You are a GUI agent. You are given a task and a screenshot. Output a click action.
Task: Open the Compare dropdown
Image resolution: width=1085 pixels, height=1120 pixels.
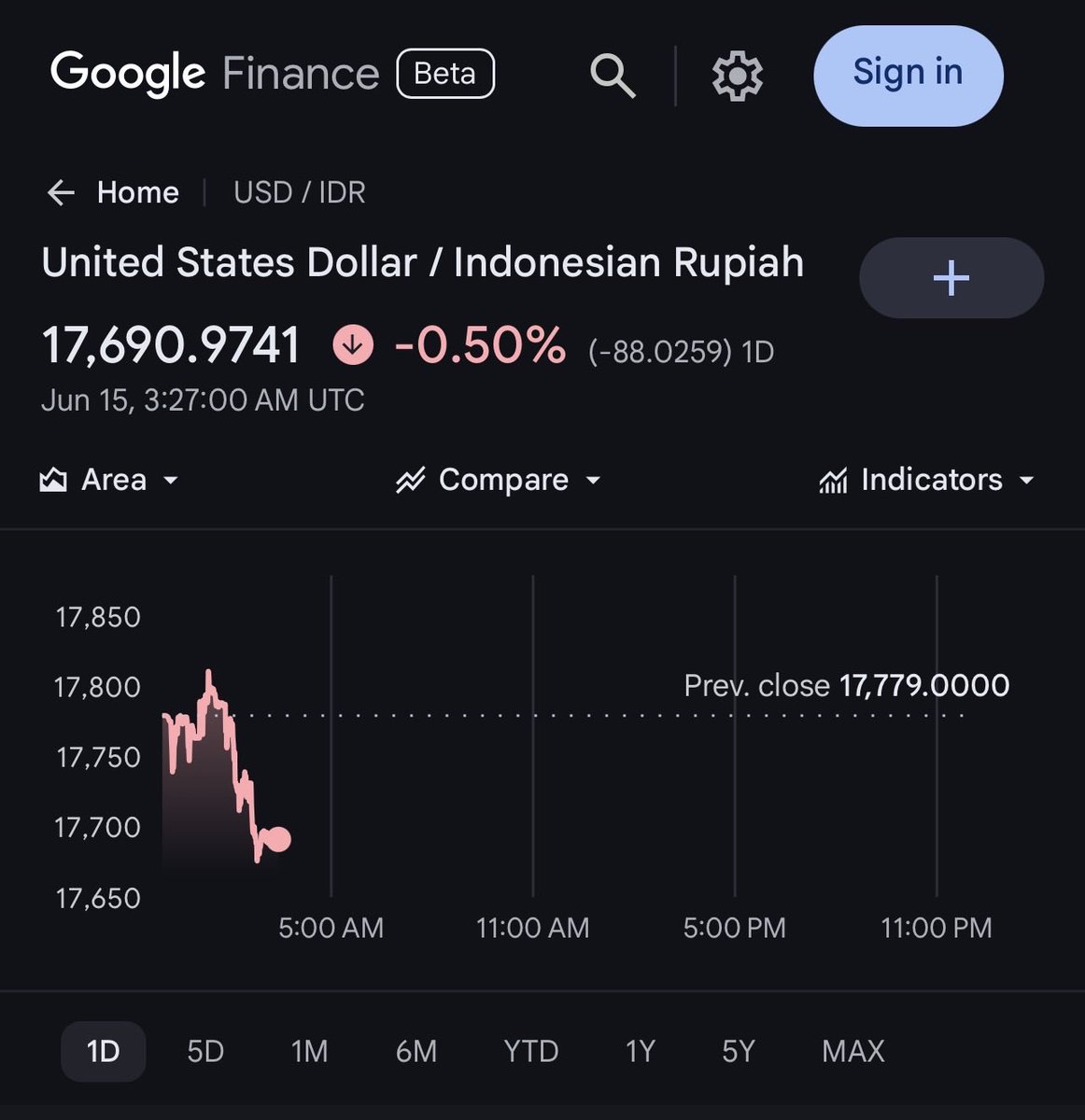click(499, 480)
